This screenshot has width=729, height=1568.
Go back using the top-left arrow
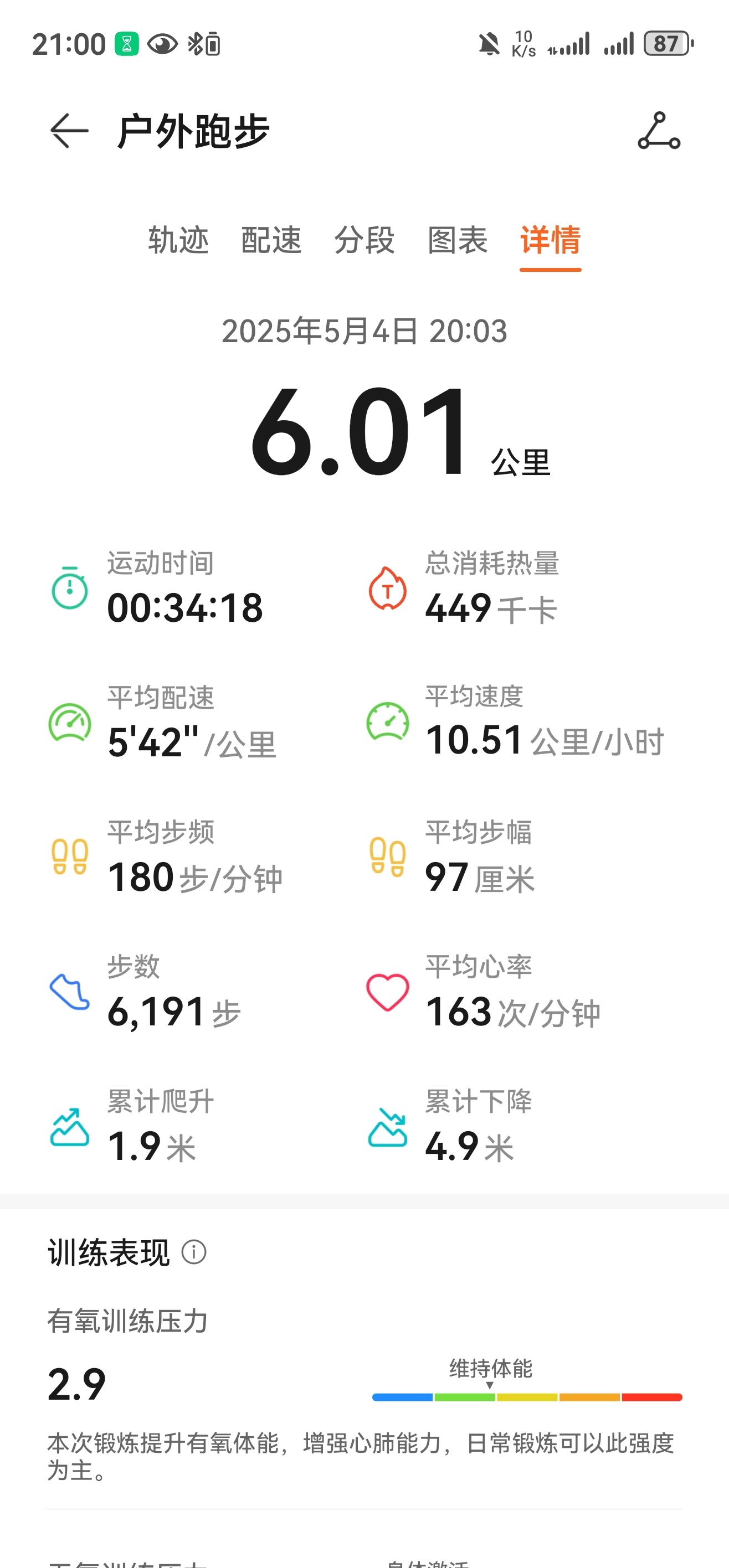point(69,131)
